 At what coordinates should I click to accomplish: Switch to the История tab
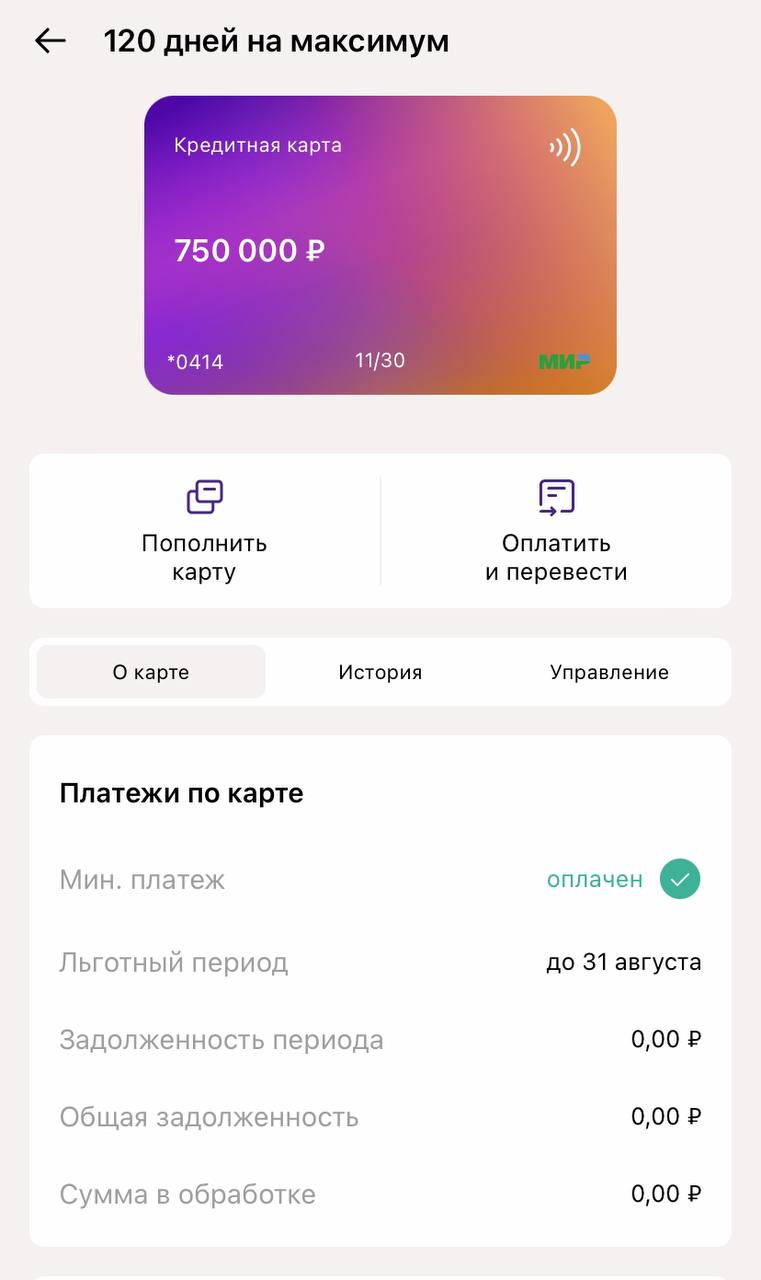coord(380,672)
